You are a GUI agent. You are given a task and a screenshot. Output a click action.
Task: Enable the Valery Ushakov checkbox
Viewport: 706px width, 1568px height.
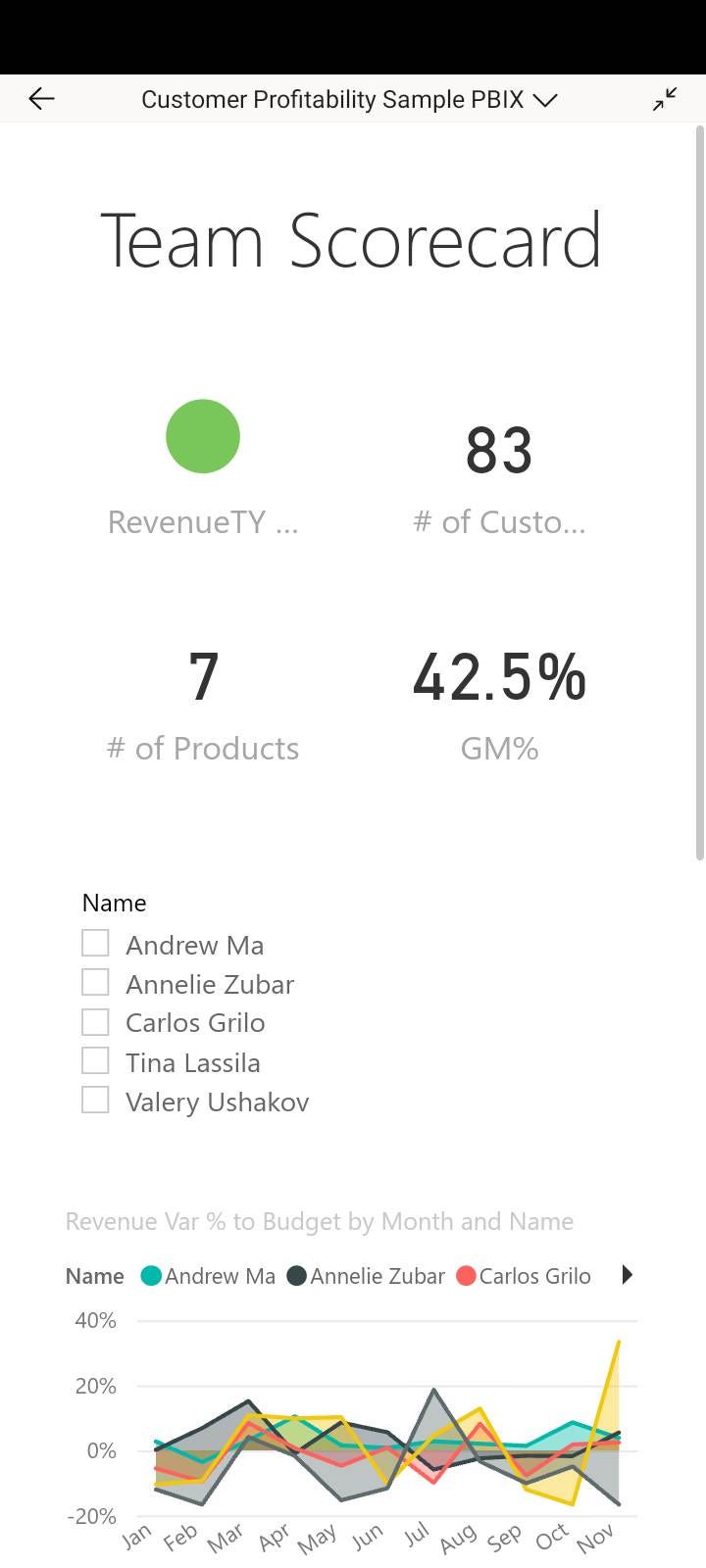pyautogui.click(x=95, y=1101)
